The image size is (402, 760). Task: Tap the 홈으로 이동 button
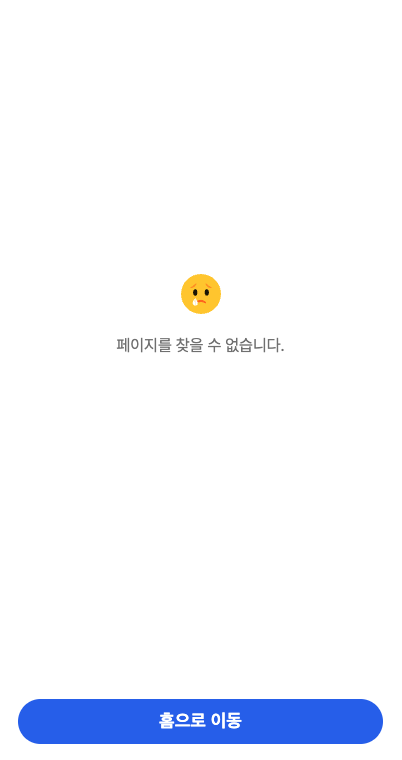(x=200, y=721)
